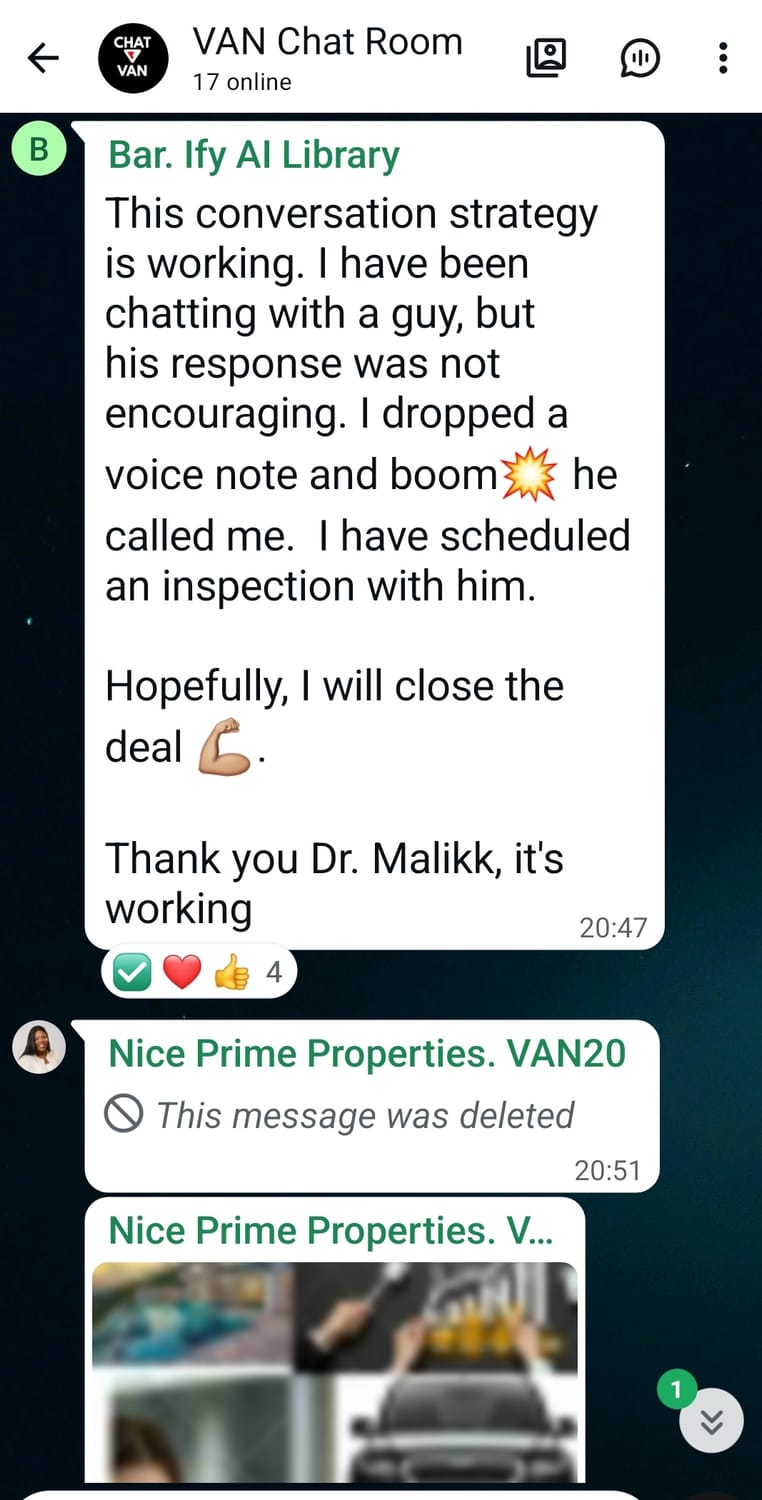Open reactions on the 20:47 message

click(x=198, y=972)
